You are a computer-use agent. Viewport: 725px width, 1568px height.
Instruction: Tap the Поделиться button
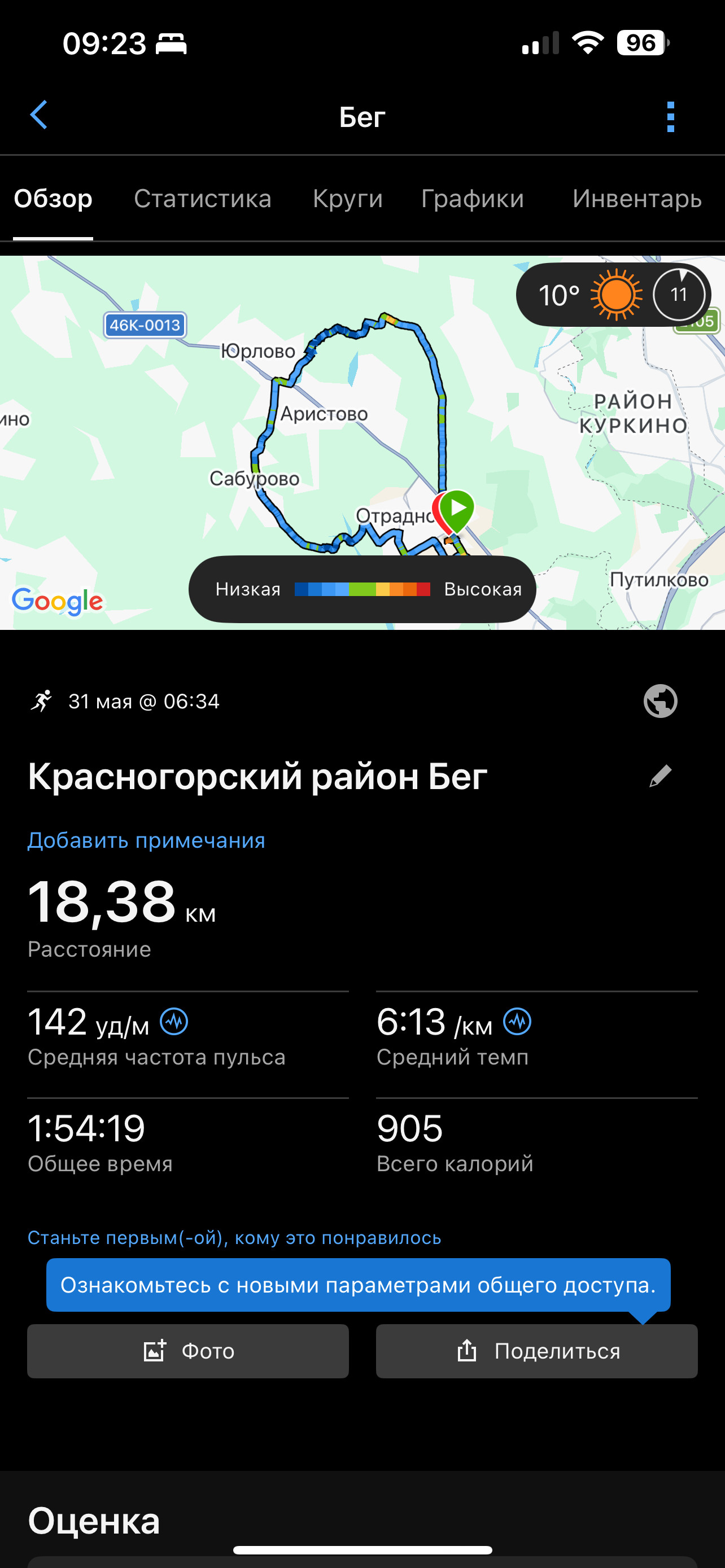pos(537,1351)
